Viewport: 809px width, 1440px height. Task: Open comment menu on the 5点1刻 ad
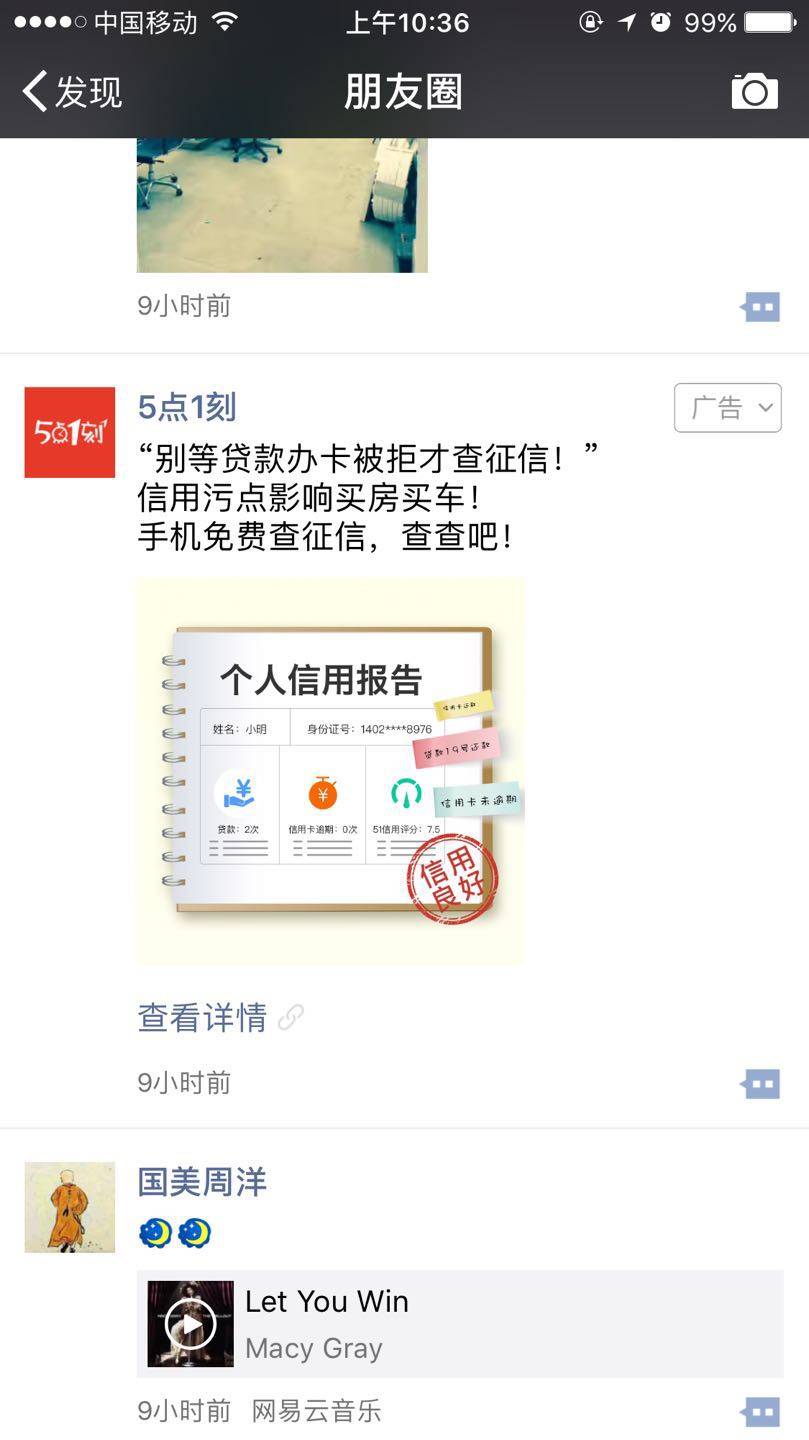(760, 1083)
